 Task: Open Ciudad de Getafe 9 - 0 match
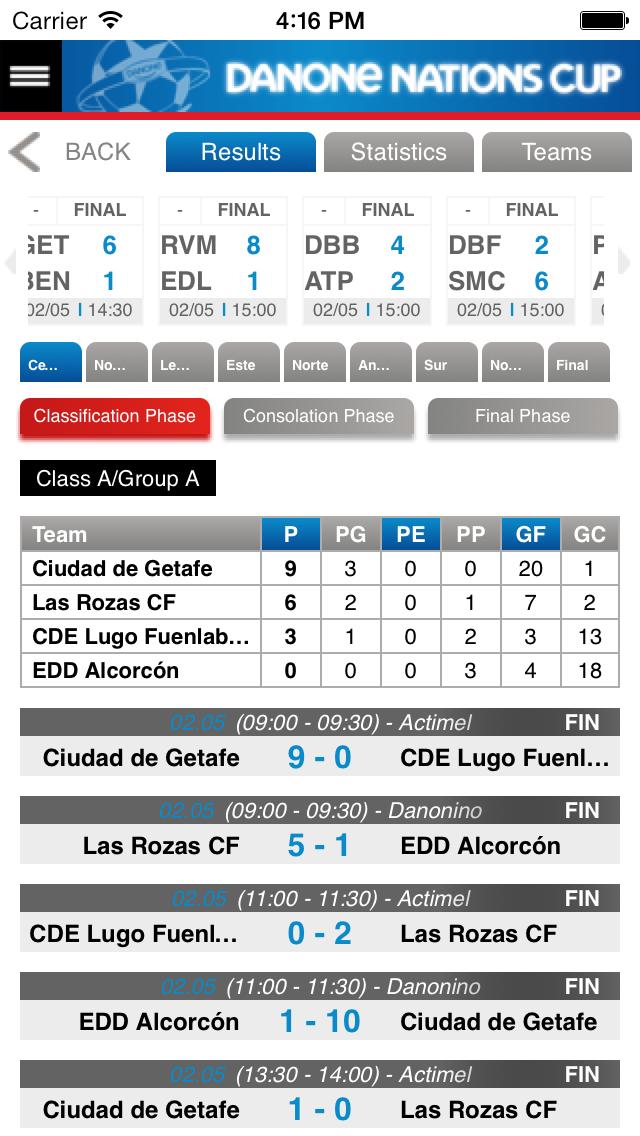(320, 757)
